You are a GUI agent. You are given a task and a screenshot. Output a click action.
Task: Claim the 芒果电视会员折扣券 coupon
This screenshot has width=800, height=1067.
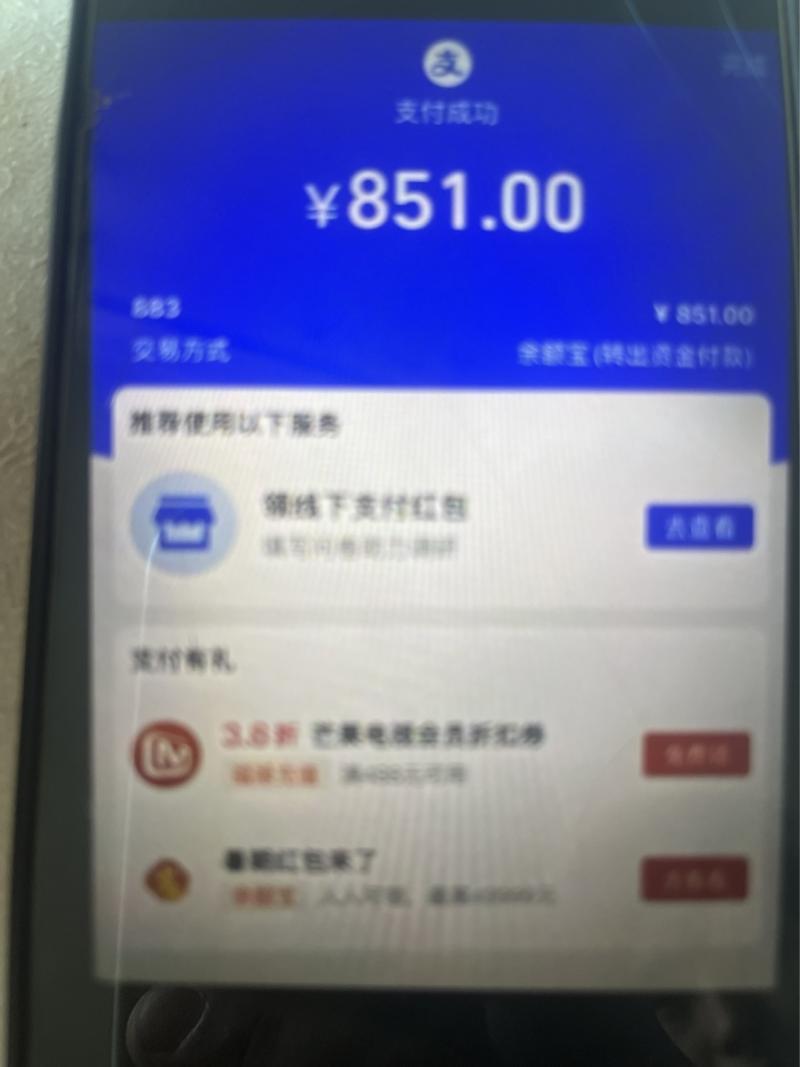pos(696,754)
